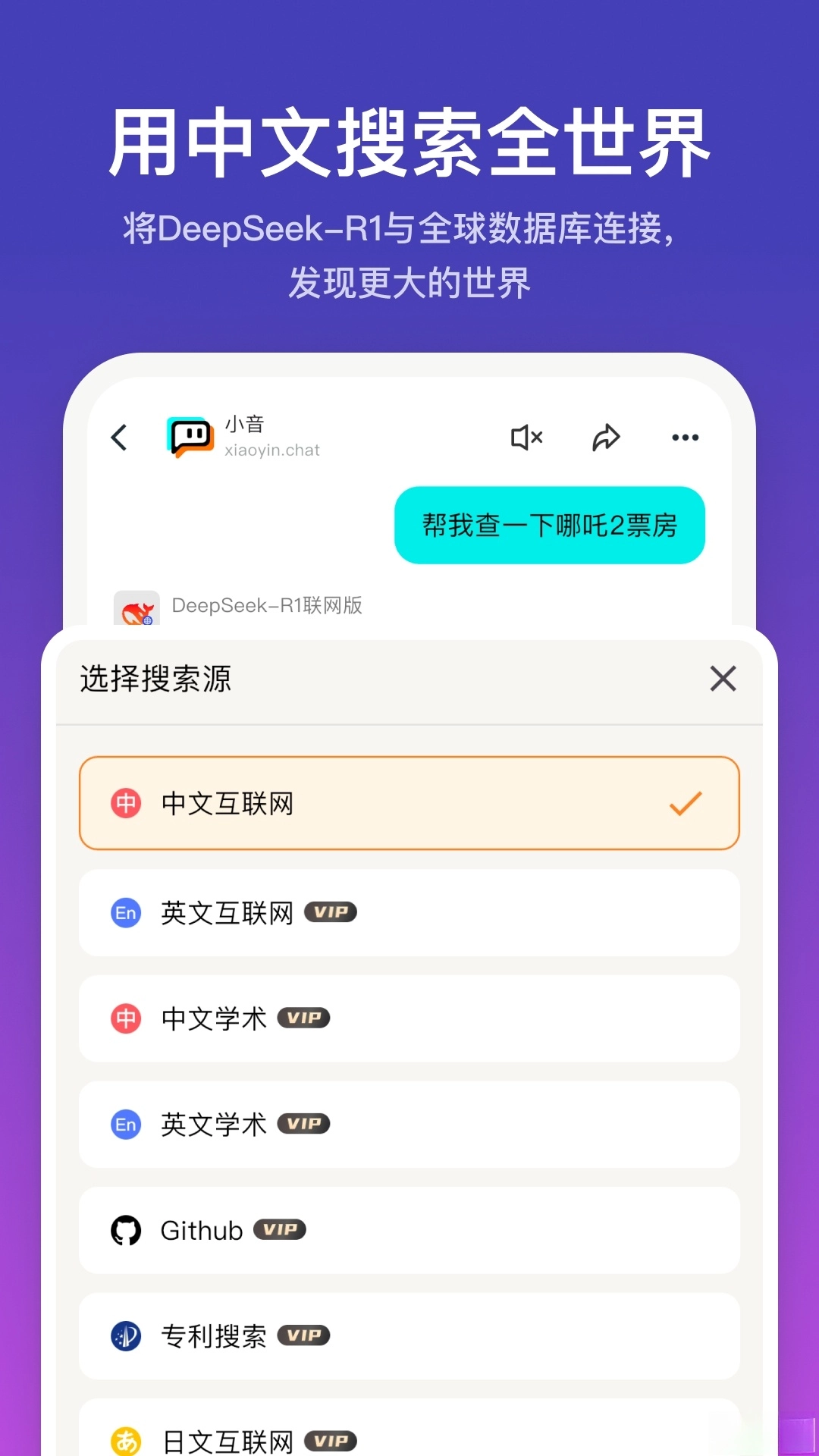This screenshot has height=1456, width=819.
Task: Select Github as the search source
Action: pyautogui.click(x=409, y=1231)
